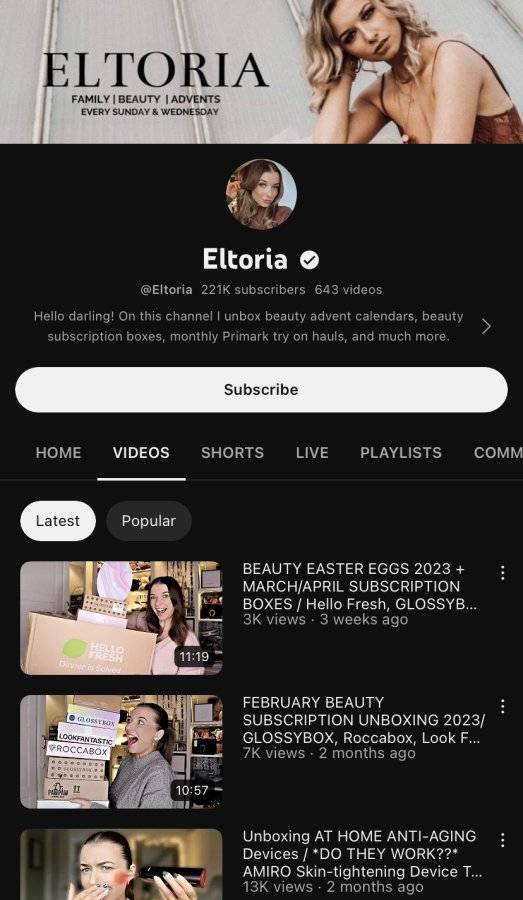Open the VIDEOS tab
The height and width of the screenshot is (900, 523).
141,452
